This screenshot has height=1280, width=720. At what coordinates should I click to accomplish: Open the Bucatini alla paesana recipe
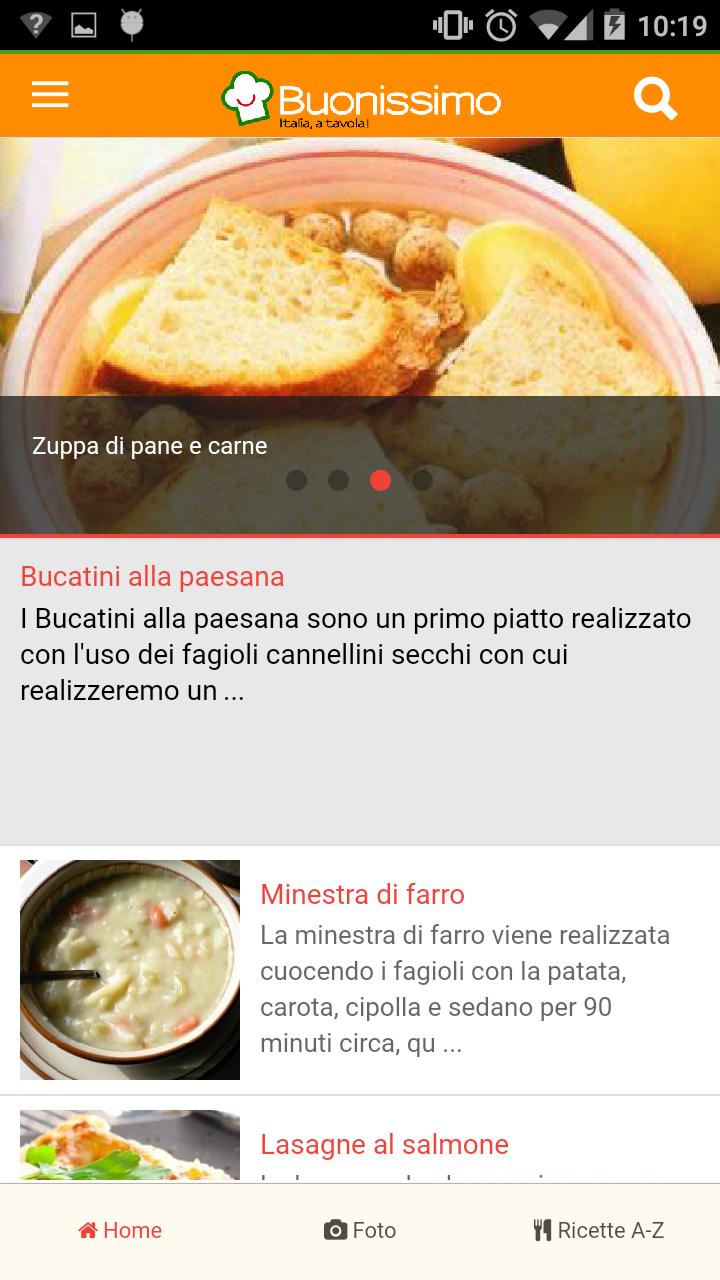point(151,576)
